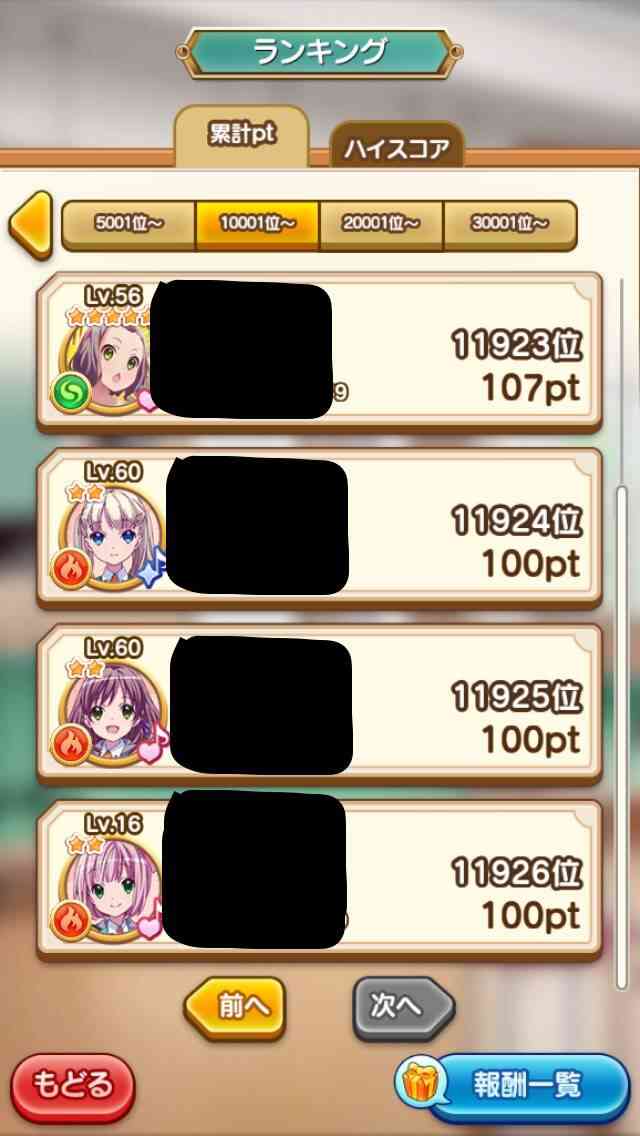The height and width of the screenshot is (1136, 640).
Task: Select the 累計pt tab
Action: [x=242, y=136]
